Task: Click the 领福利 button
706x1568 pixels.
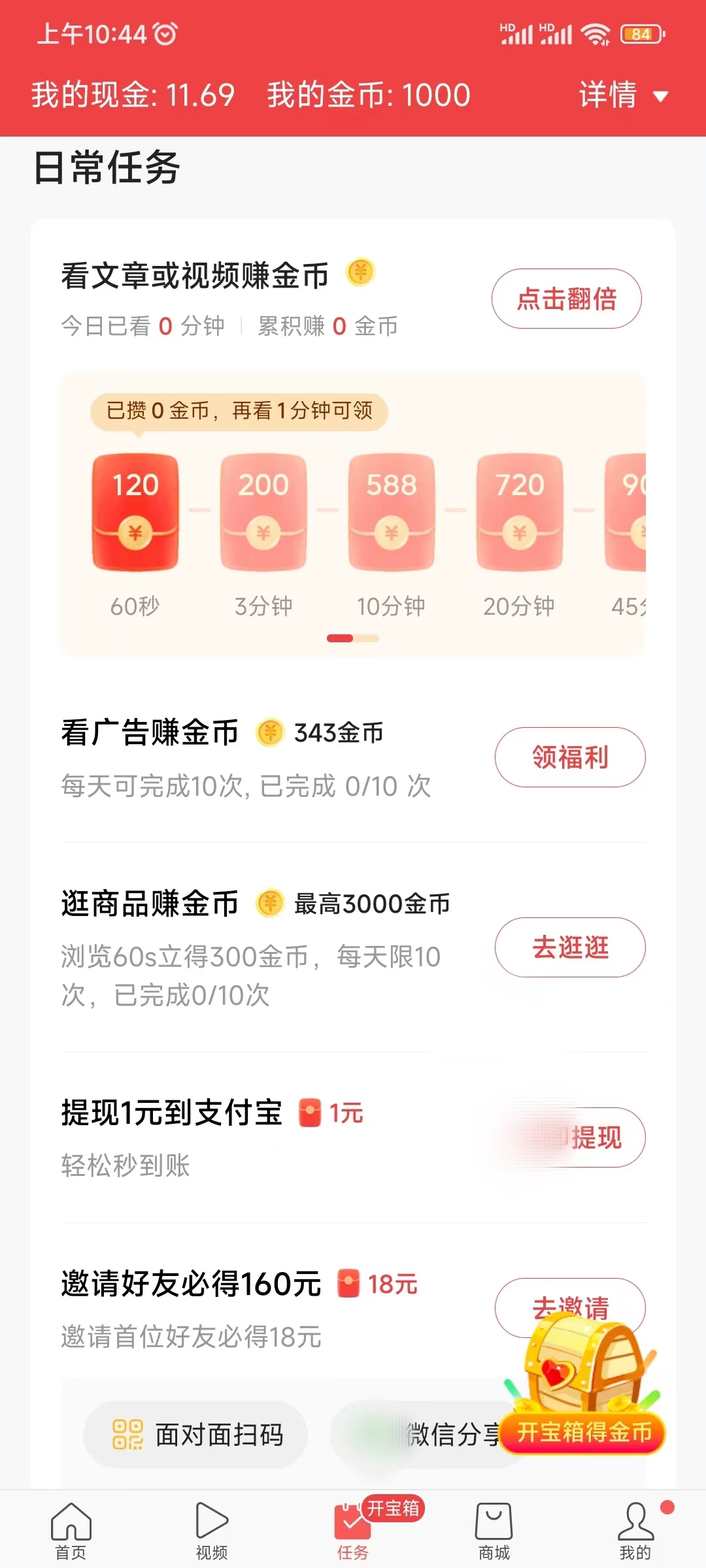Action: [x=569, y=757]
